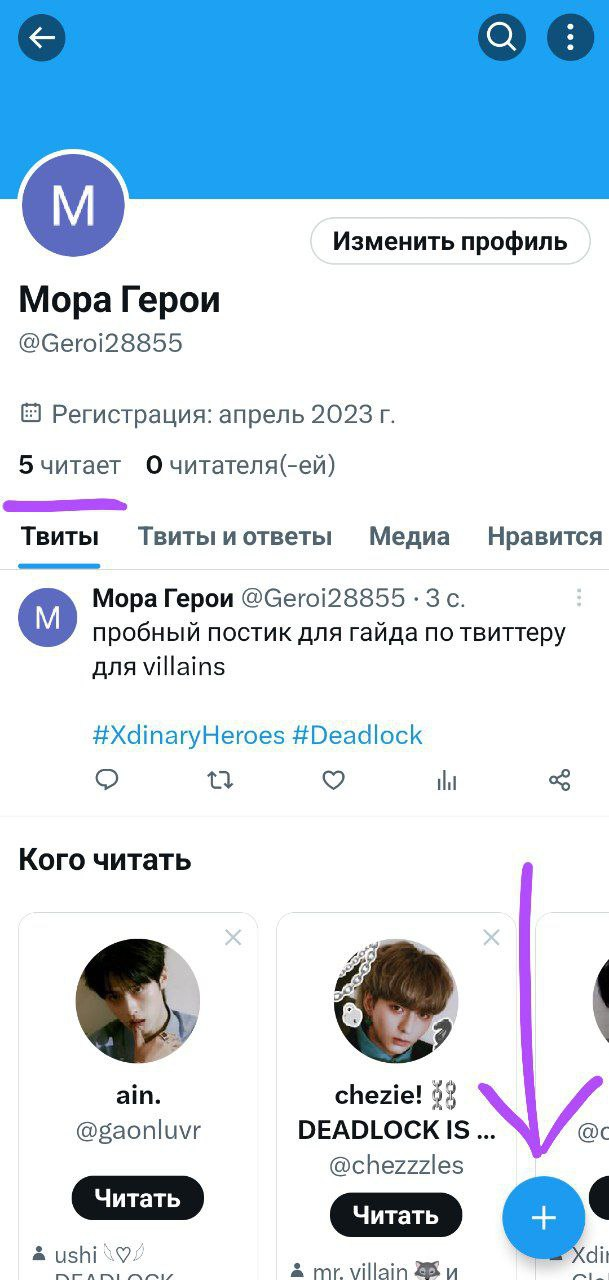Share the пробный постик tweet

[560, 781]
